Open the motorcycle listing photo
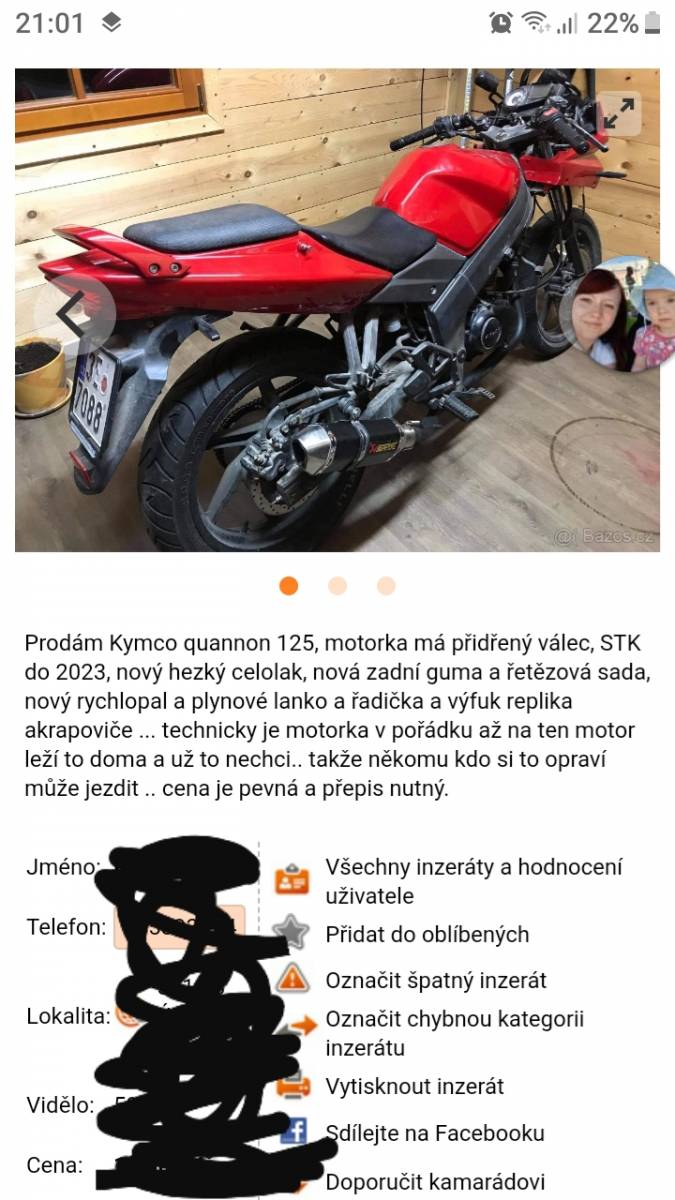The height and width of the screenshot is (1200, 675). [x=337, y=309]
